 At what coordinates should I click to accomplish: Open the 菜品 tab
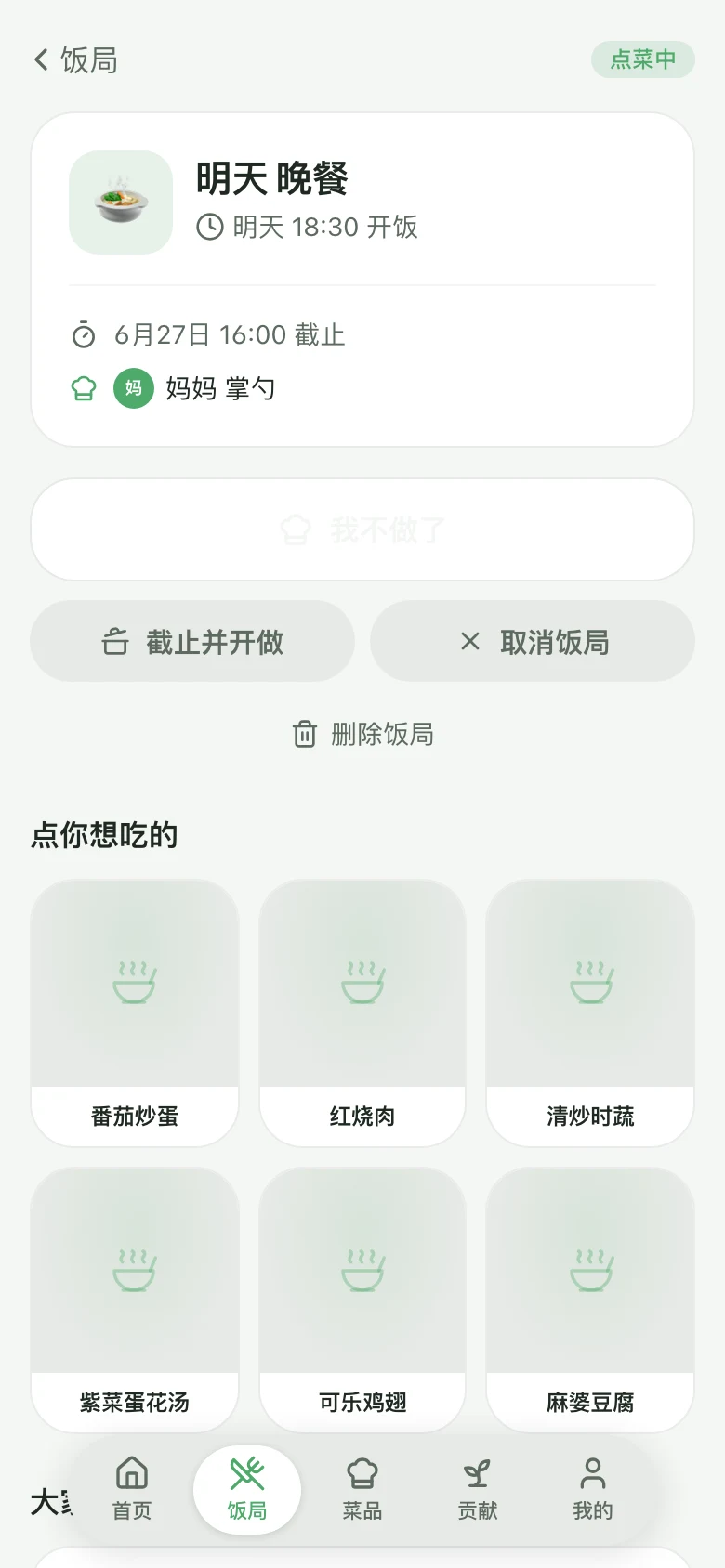362,1489
